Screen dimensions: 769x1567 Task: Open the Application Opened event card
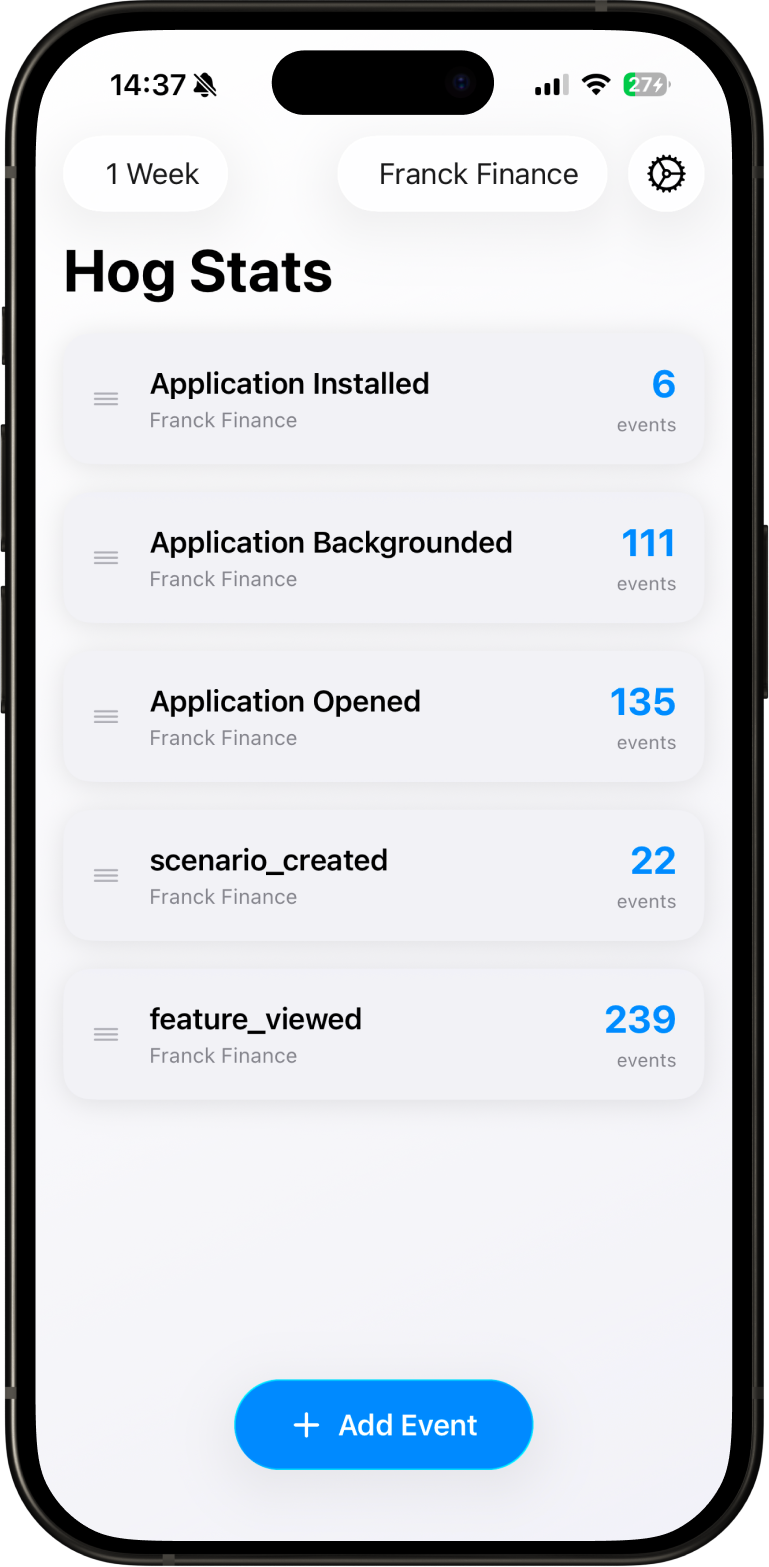(x=384, y=717)
